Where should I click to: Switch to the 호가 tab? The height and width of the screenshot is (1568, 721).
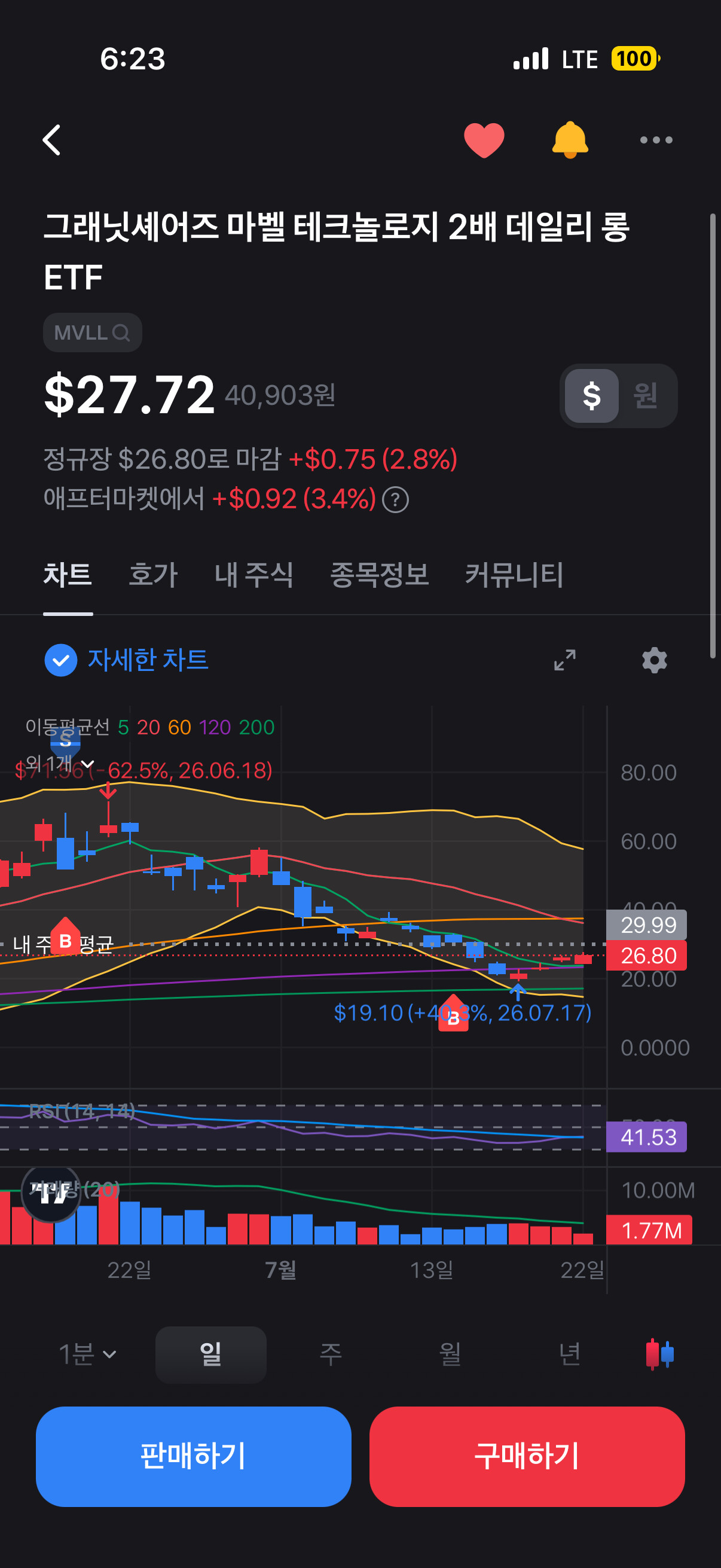(x=152, y=575)
